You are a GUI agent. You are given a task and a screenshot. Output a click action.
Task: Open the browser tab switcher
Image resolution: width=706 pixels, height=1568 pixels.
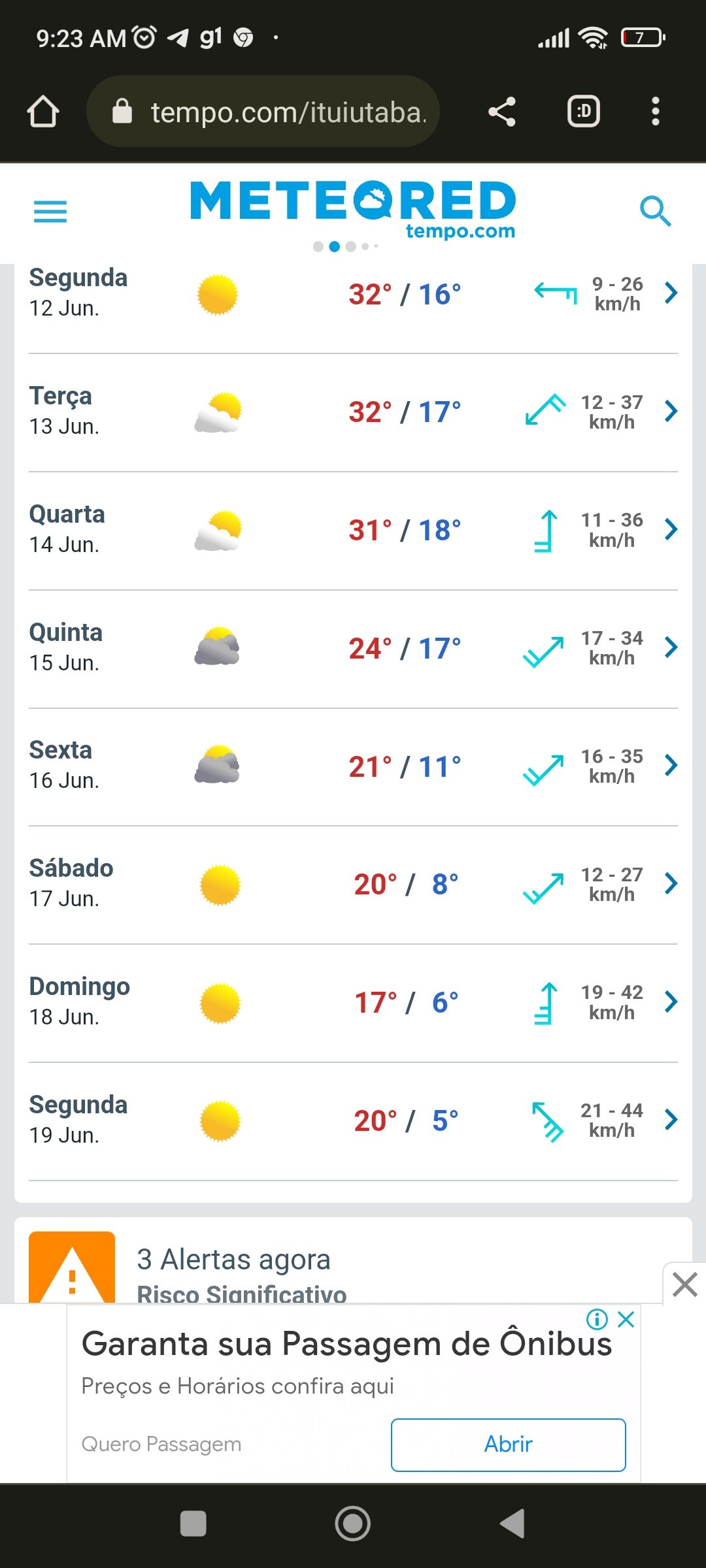583,112
